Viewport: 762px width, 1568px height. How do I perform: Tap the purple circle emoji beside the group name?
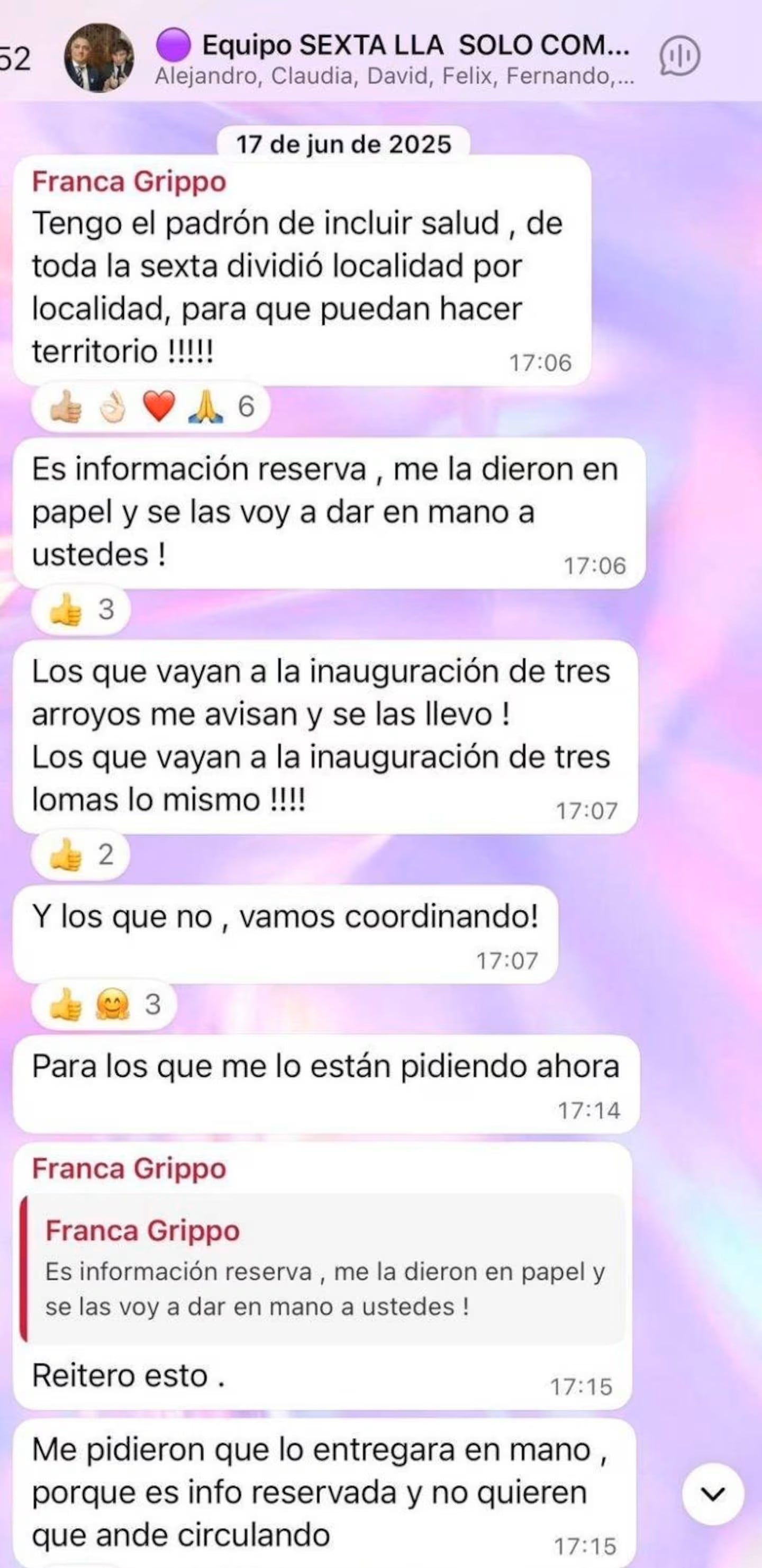(175, 44)
